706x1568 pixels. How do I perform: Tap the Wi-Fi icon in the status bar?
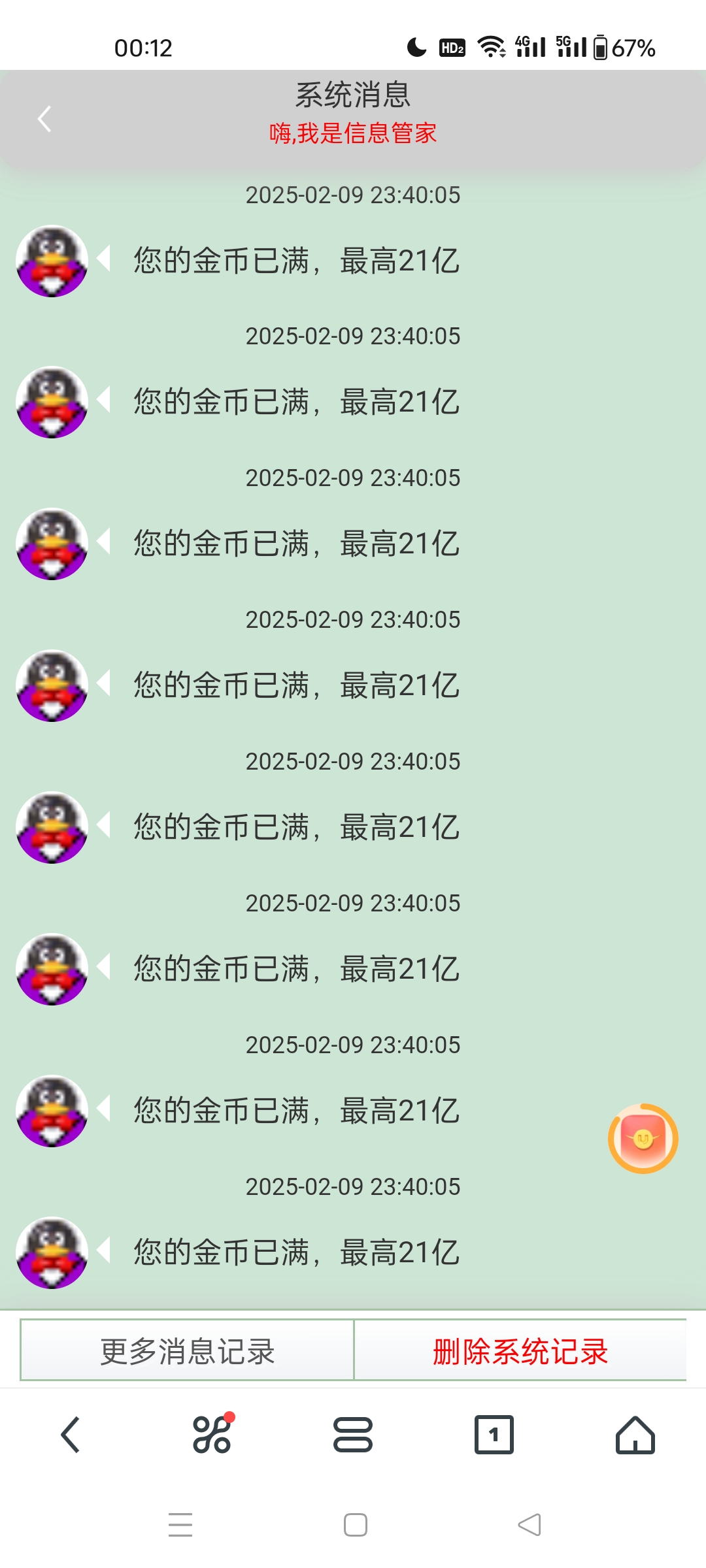(492, 46)
